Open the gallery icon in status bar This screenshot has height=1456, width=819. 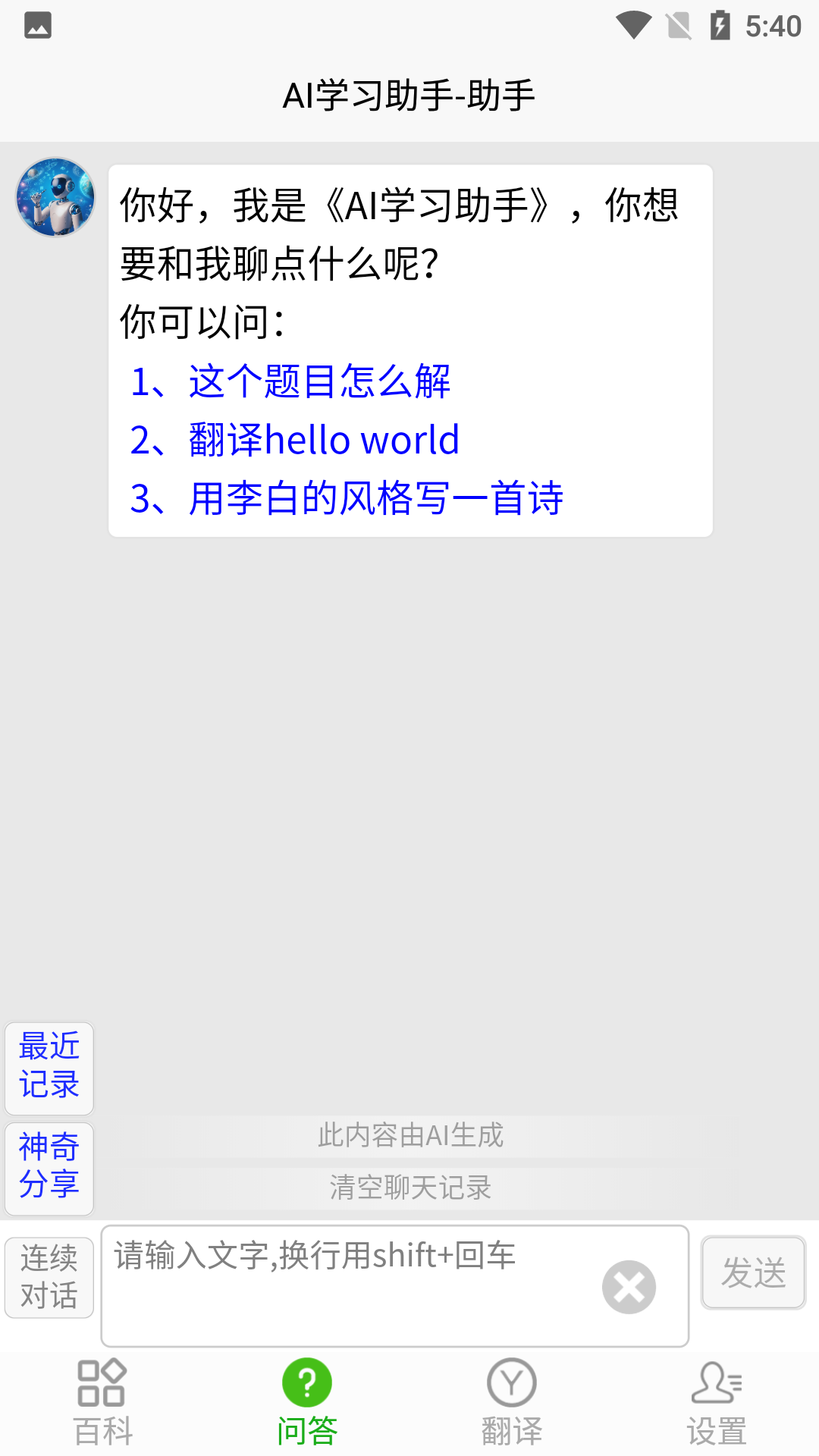[37, 25]
